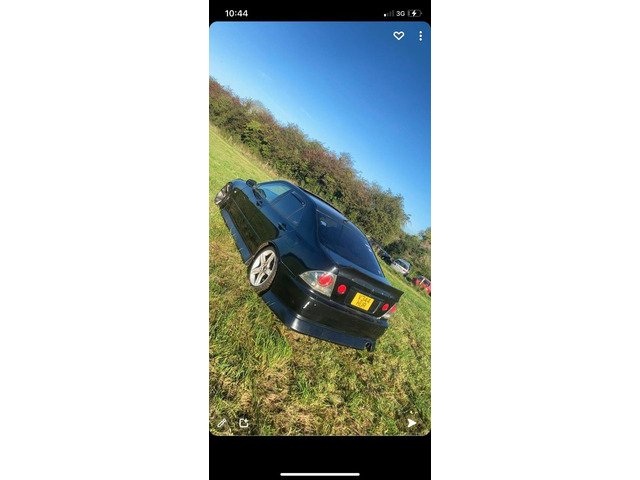Viewport: 640px width, 480px height.
Task: Open the three-dot overflow menu
Action: click(420, 36)
